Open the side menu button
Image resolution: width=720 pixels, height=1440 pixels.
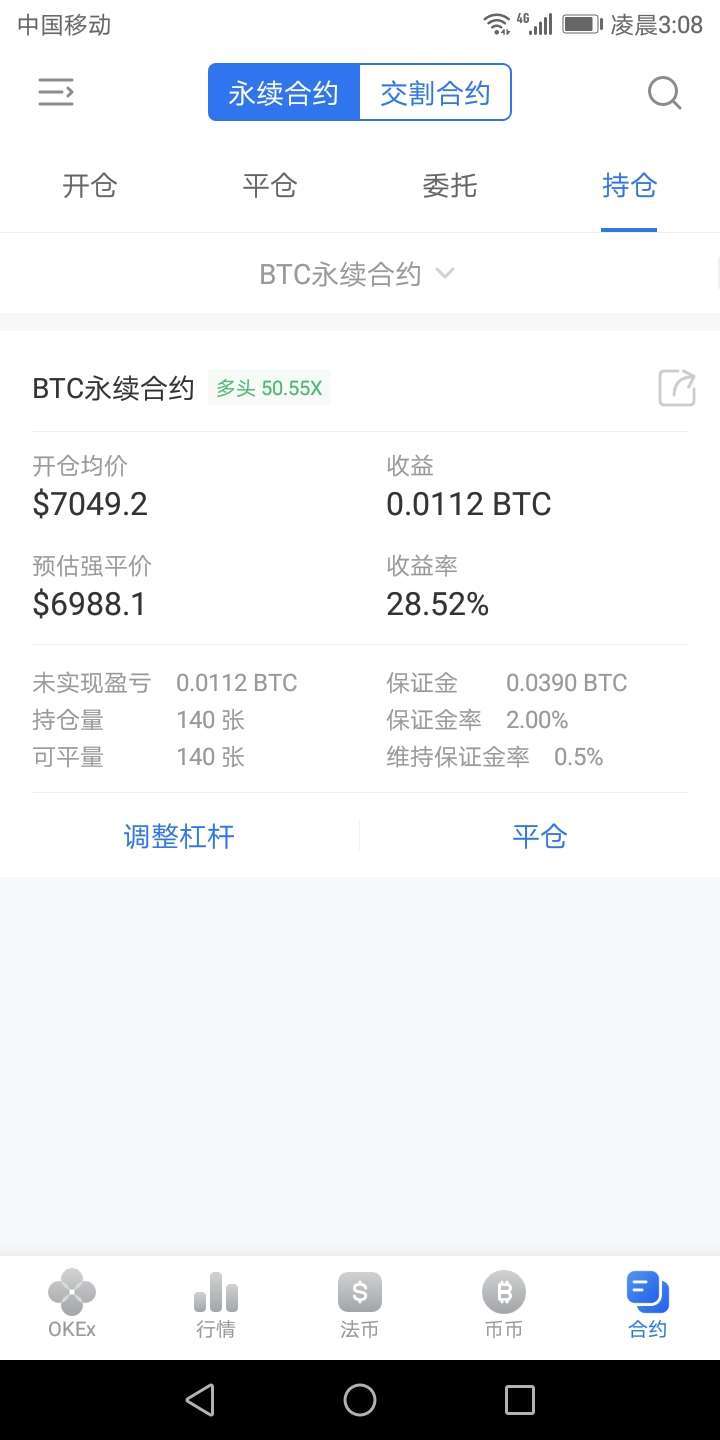pyautogui.click(x=56, y=92)
